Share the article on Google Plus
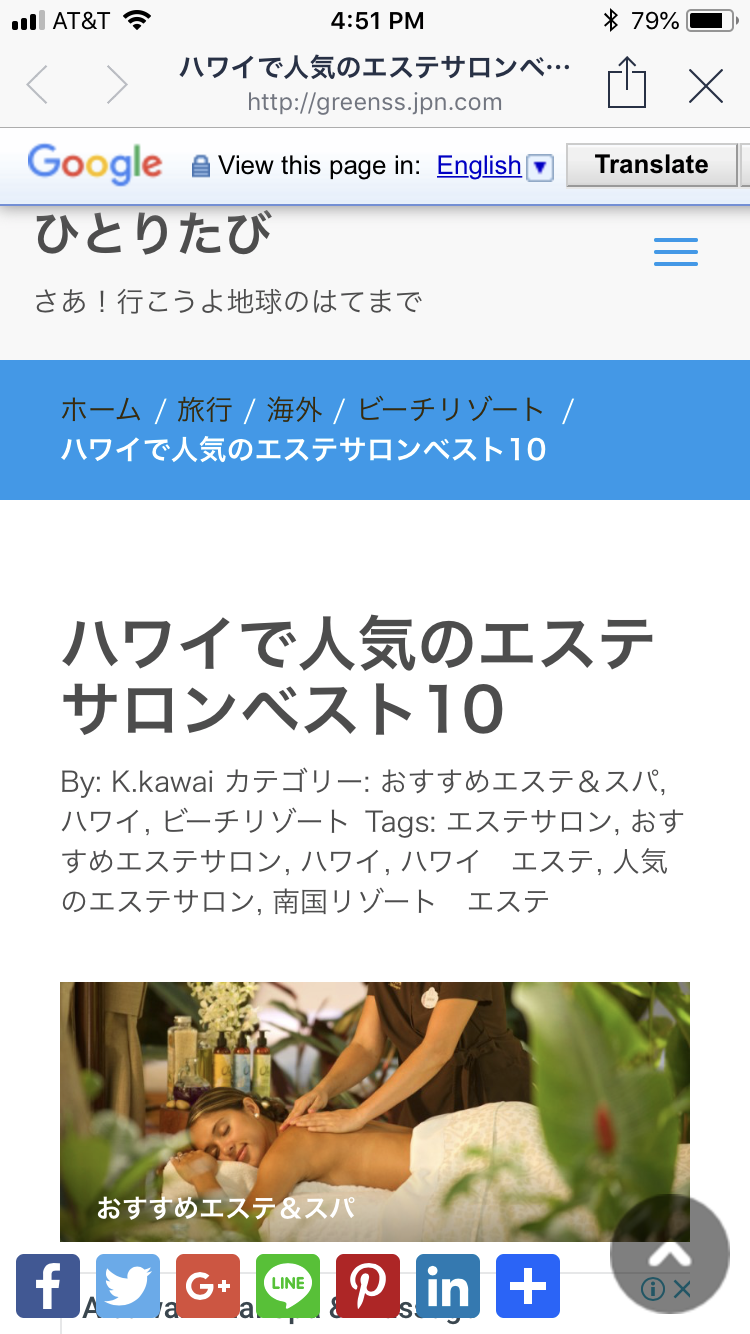The width and height of the screenshot is (750, 1334). click(x=208, y=1286)
